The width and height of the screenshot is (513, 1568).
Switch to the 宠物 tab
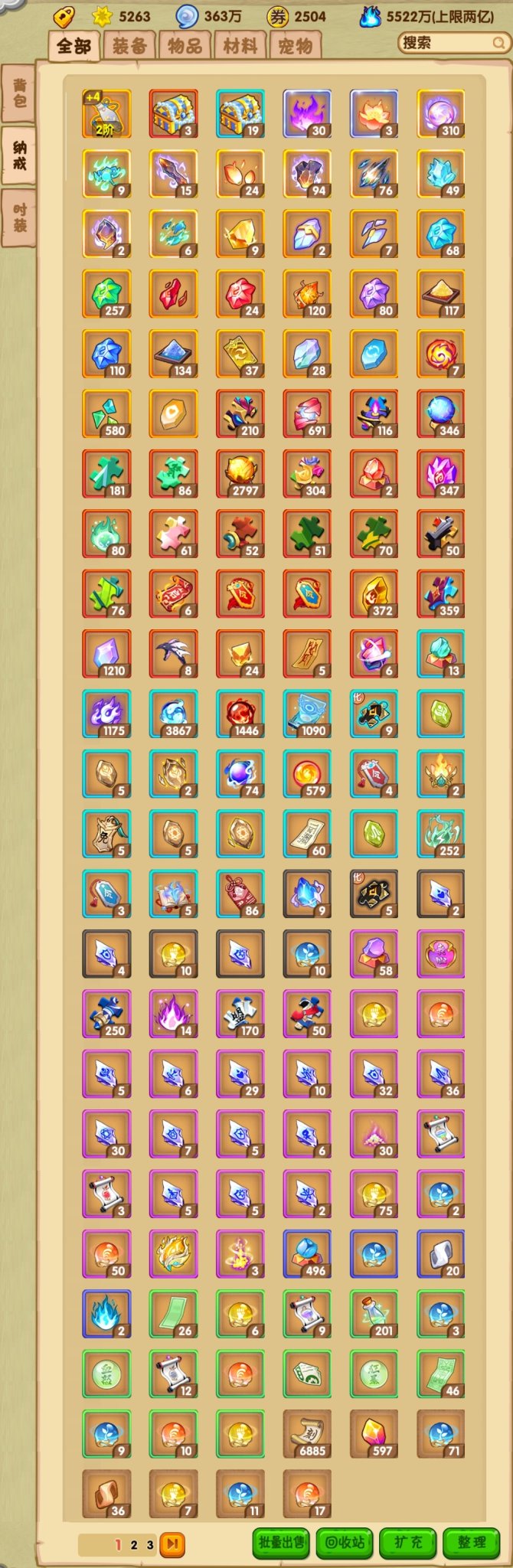pyautogui.click(x=295, y=46)
